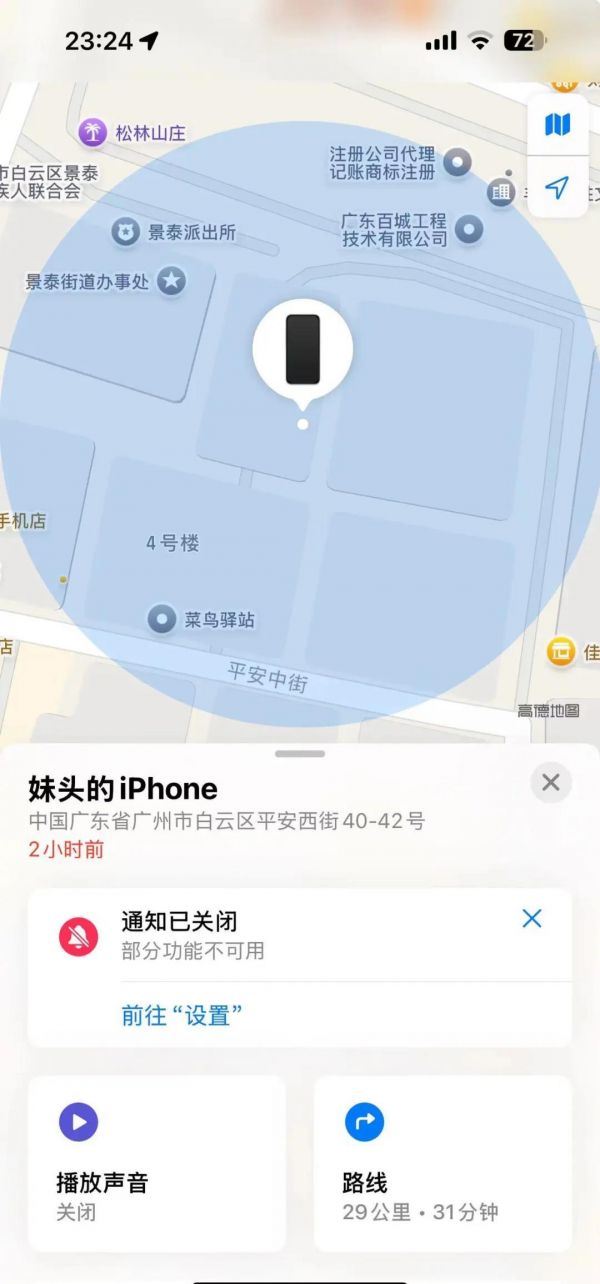Center the map on my location
The image size is (600, 1284).
pyautogui.click(x=557, y=188)
